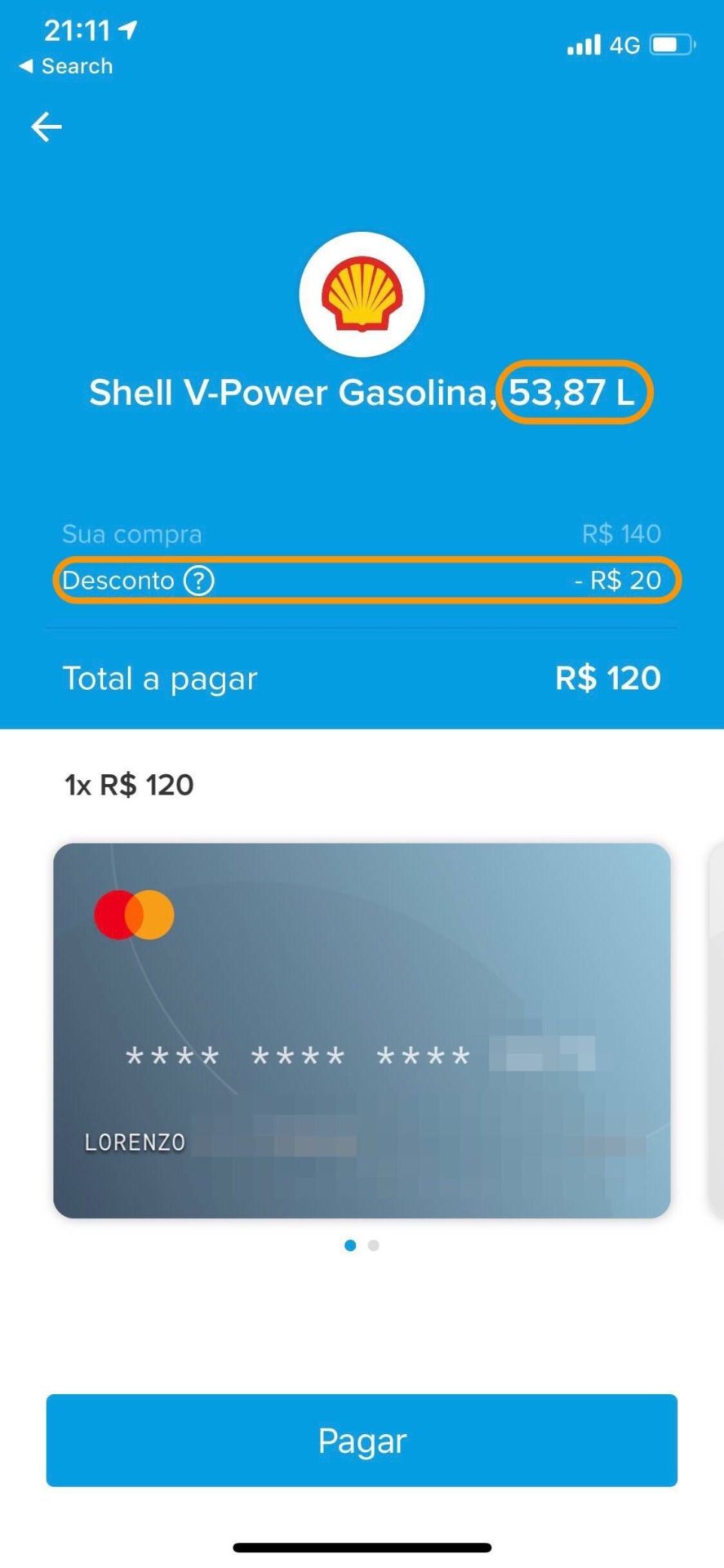Open the Desconto help question mark
Image resolution: width=724 pixels, height=1568 pixels.
[x=198, y=581]
